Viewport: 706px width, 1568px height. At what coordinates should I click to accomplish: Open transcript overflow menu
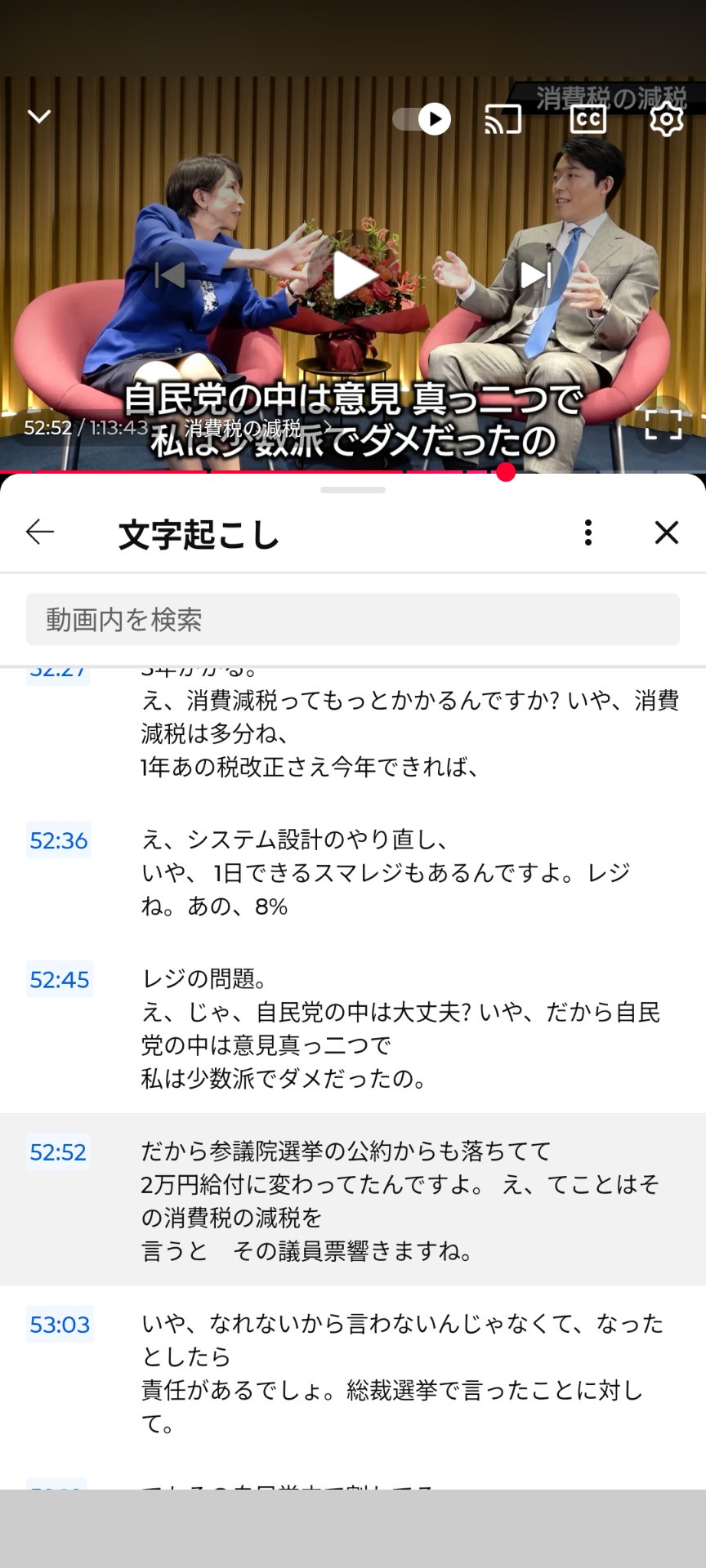pos(588,532)
